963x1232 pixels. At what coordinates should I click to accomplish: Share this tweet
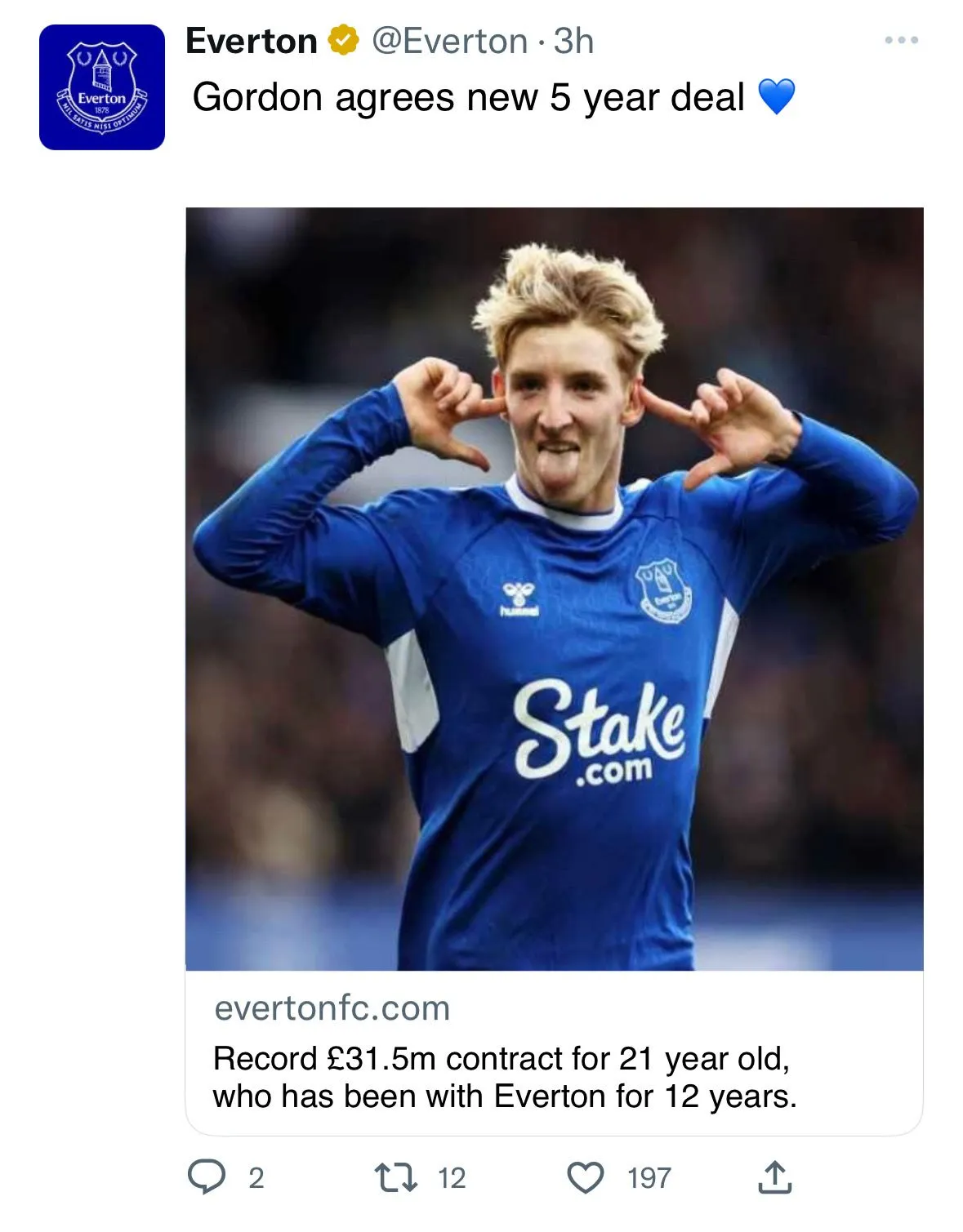tap(774, 1177)
